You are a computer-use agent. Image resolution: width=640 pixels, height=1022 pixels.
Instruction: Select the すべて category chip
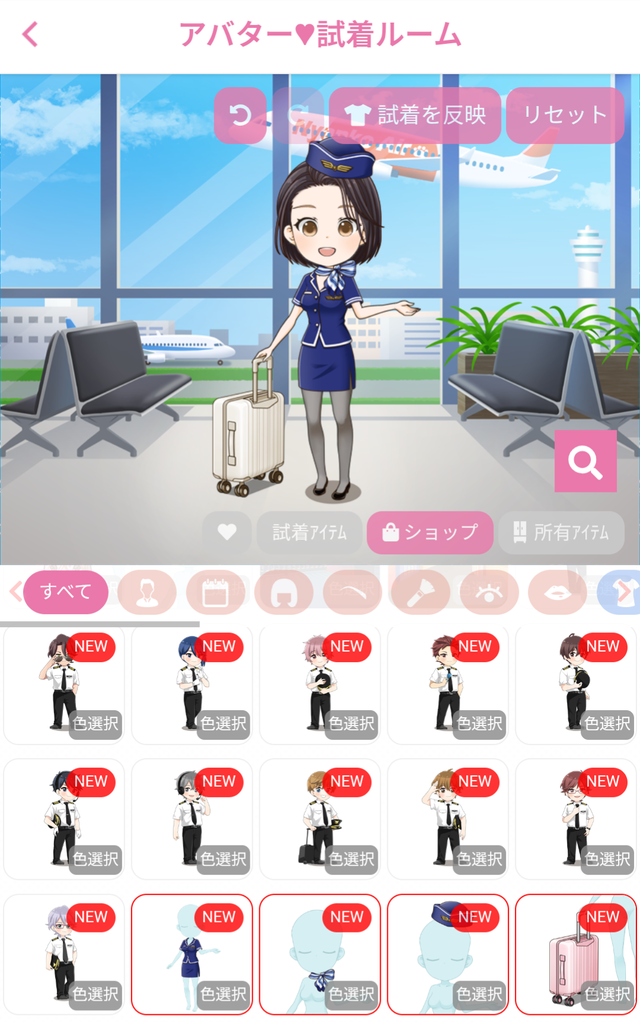(x=65, y=591)
